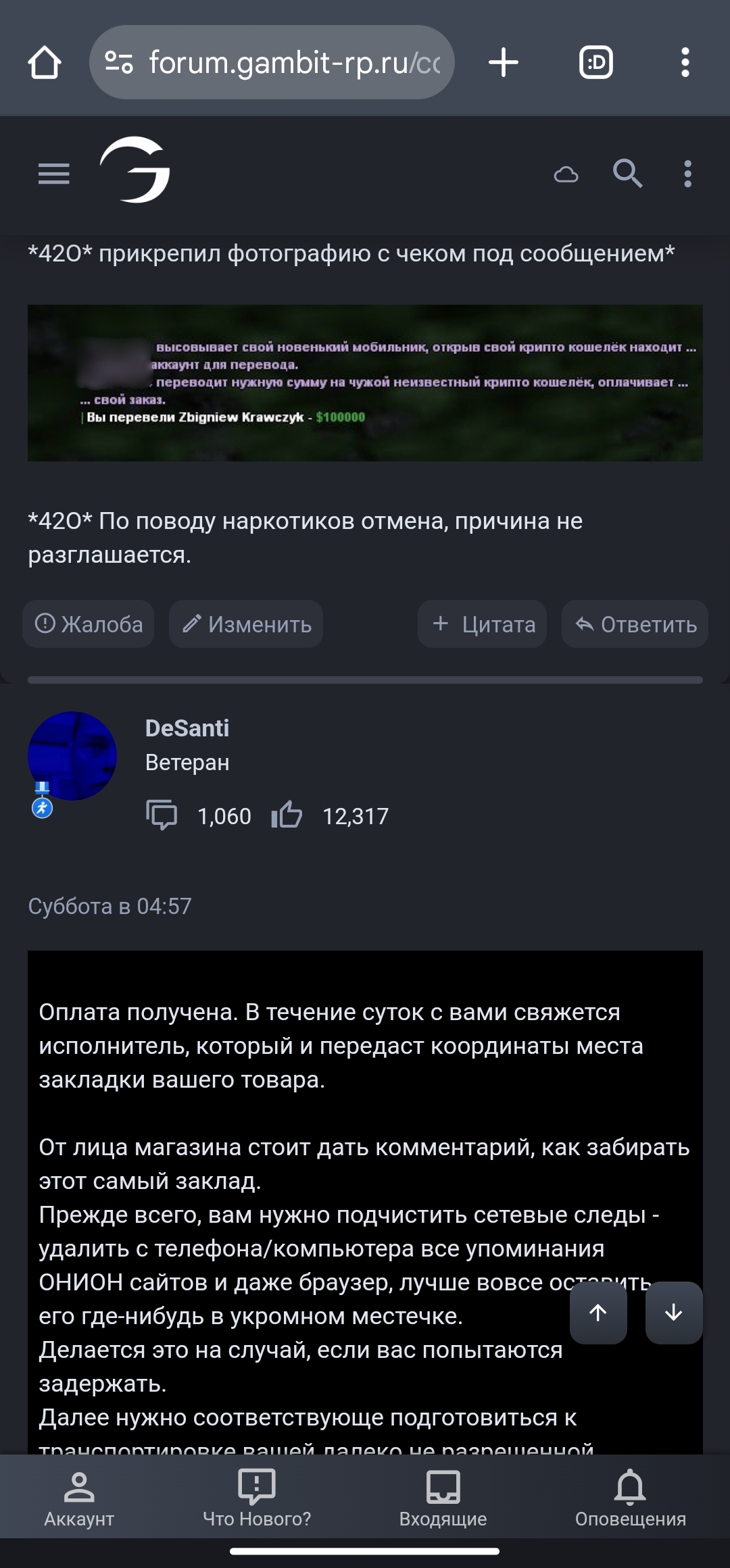The width and height of the screenshot is (730, 1568).
Task: Reply to the post with Ответить
Action: (x=635, y=624)
